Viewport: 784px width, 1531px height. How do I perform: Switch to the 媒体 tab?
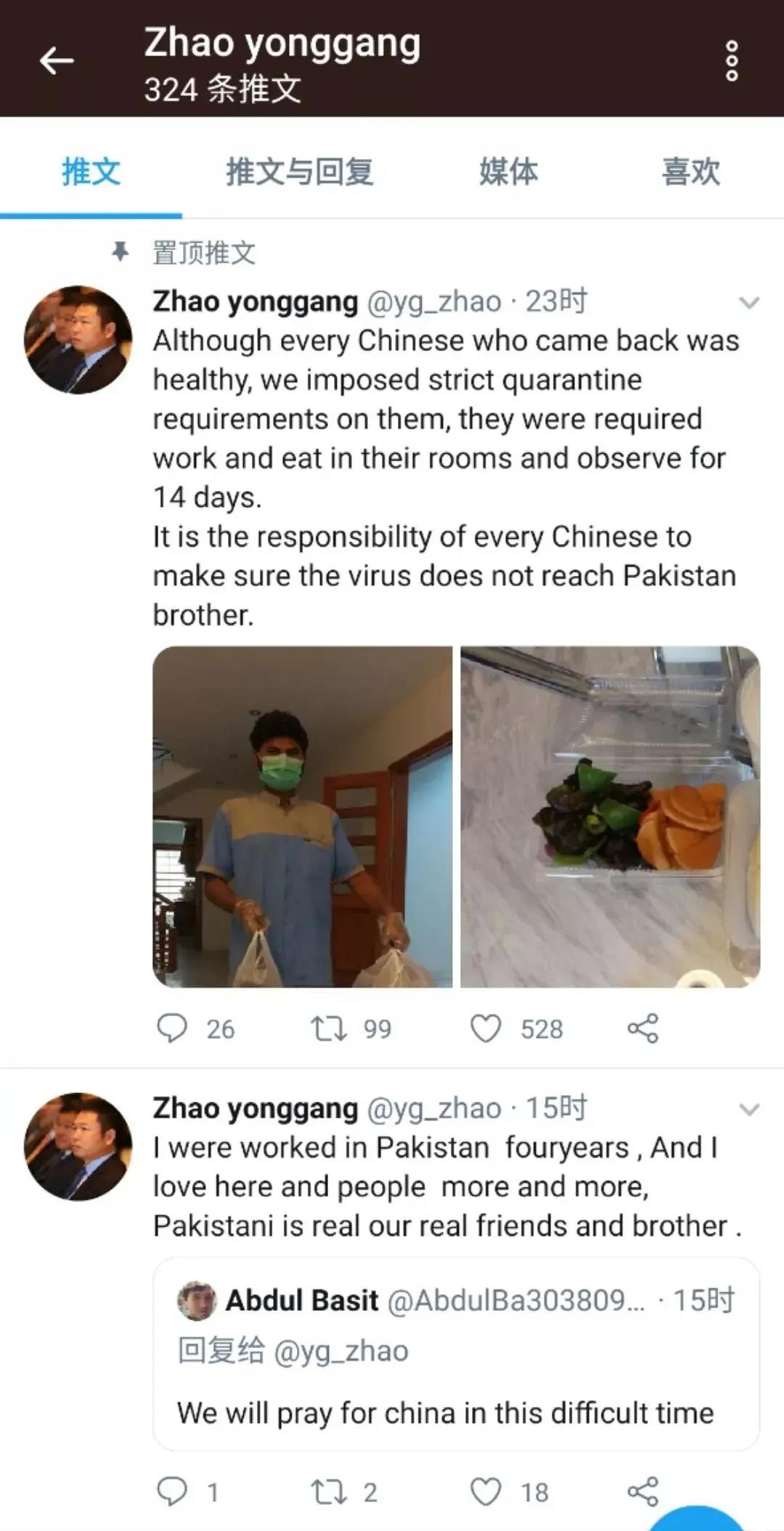(508, 172)
